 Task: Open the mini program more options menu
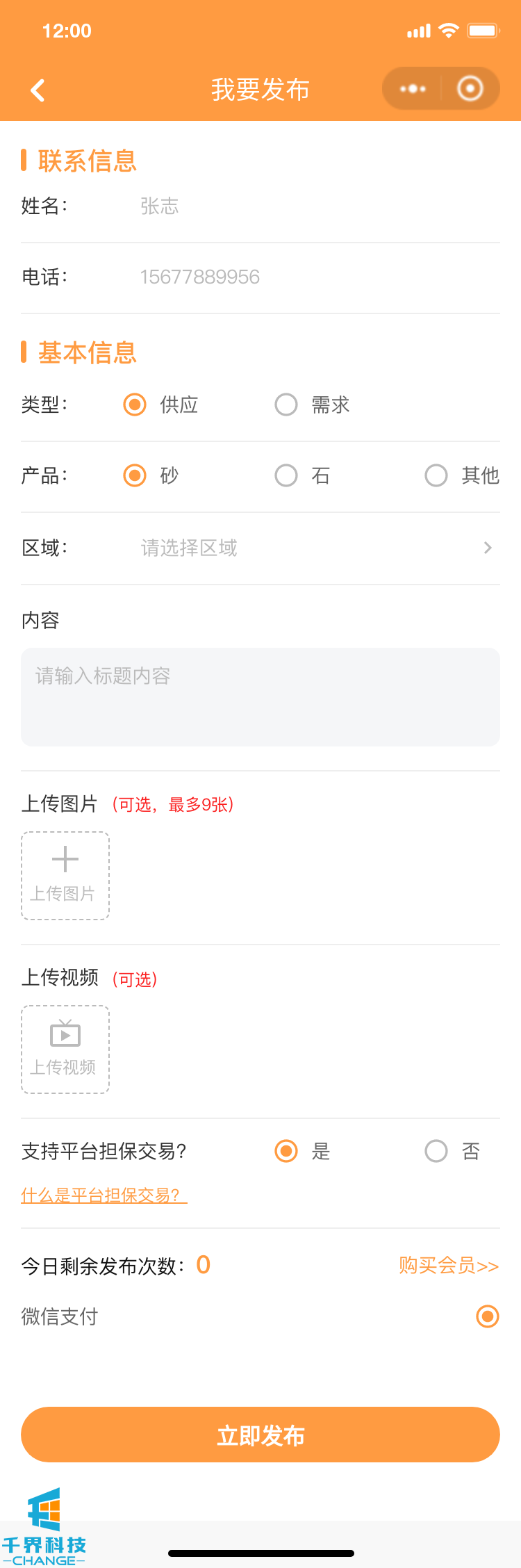click(x=413, y=89)
